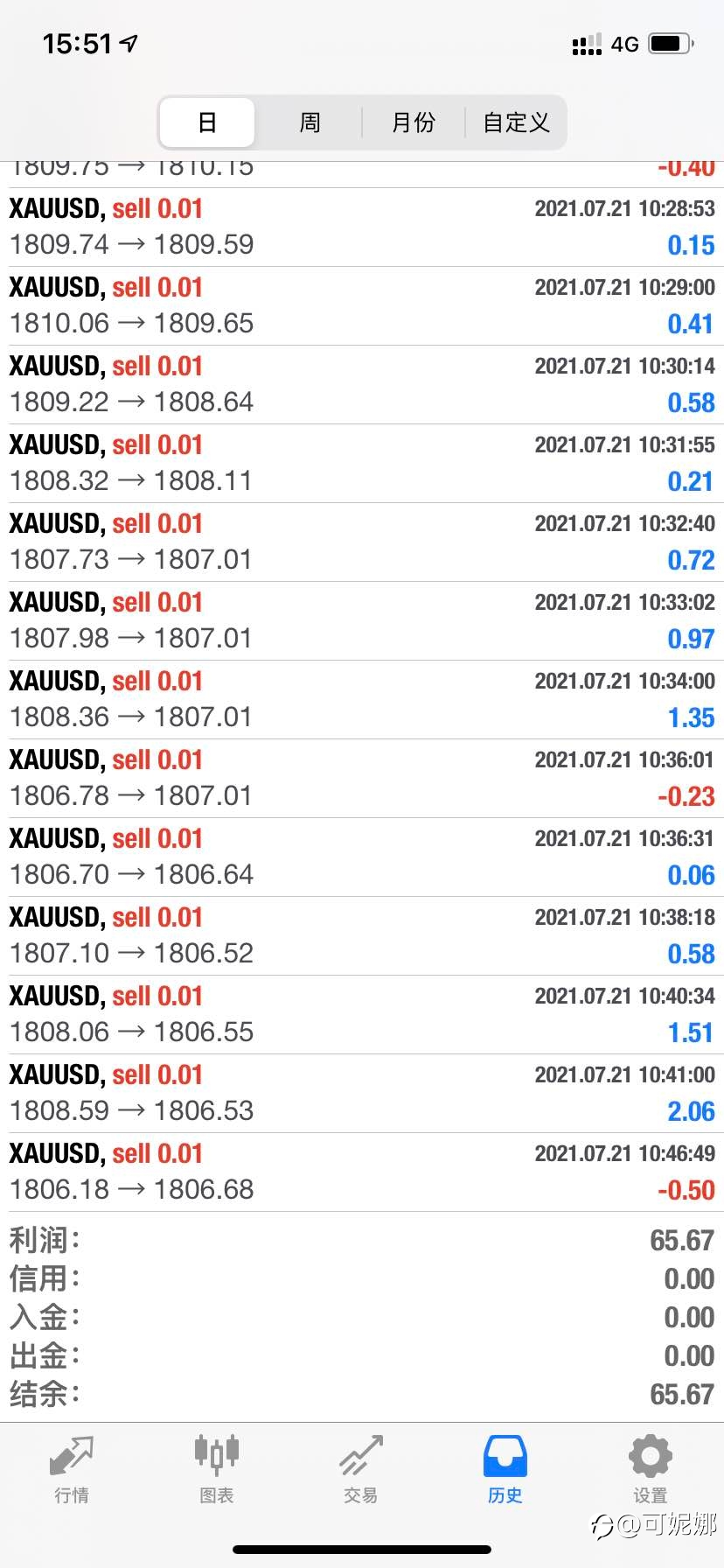This screenshot has width=724, height=1568.
Task: Select the trade with profit 1.51
Action: click(x=362, y=1015)
